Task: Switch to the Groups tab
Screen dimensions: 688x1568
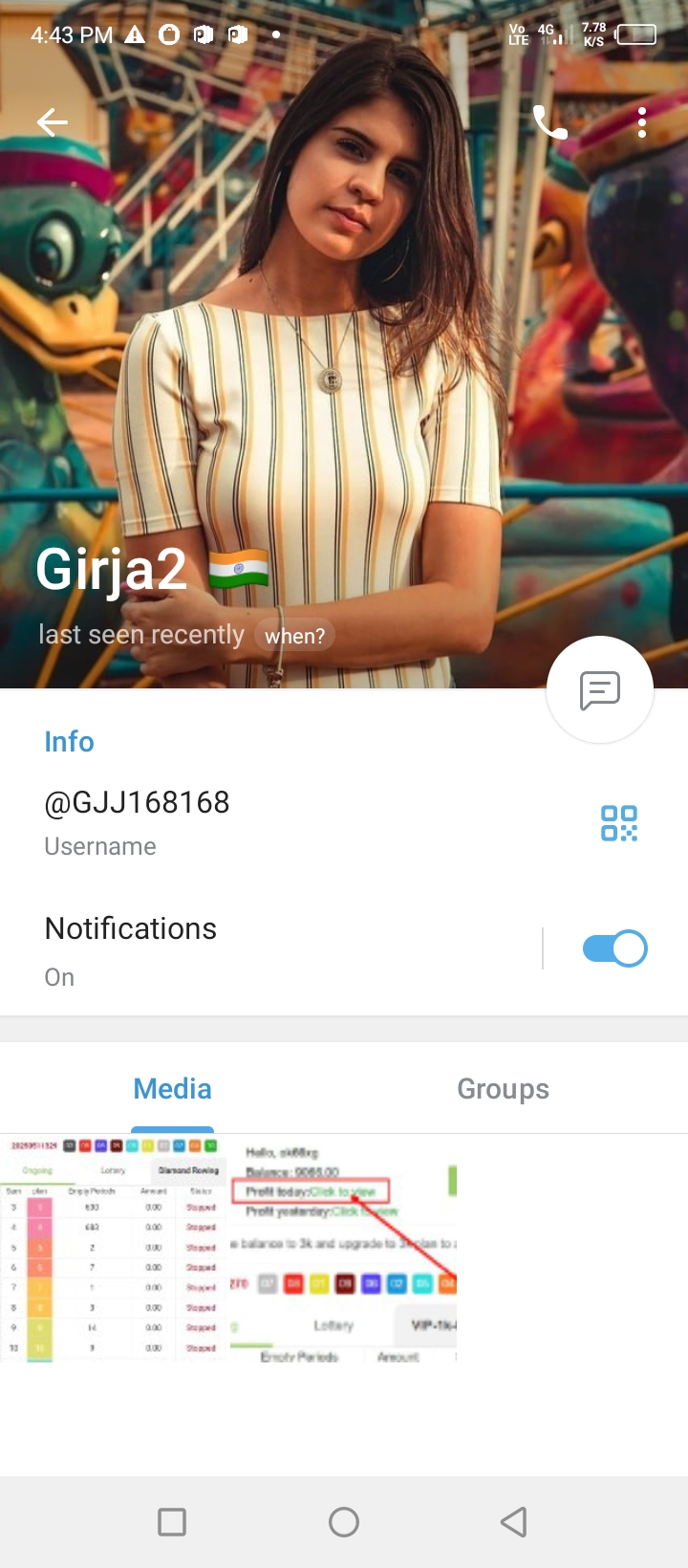Action: pos(503,1089)
